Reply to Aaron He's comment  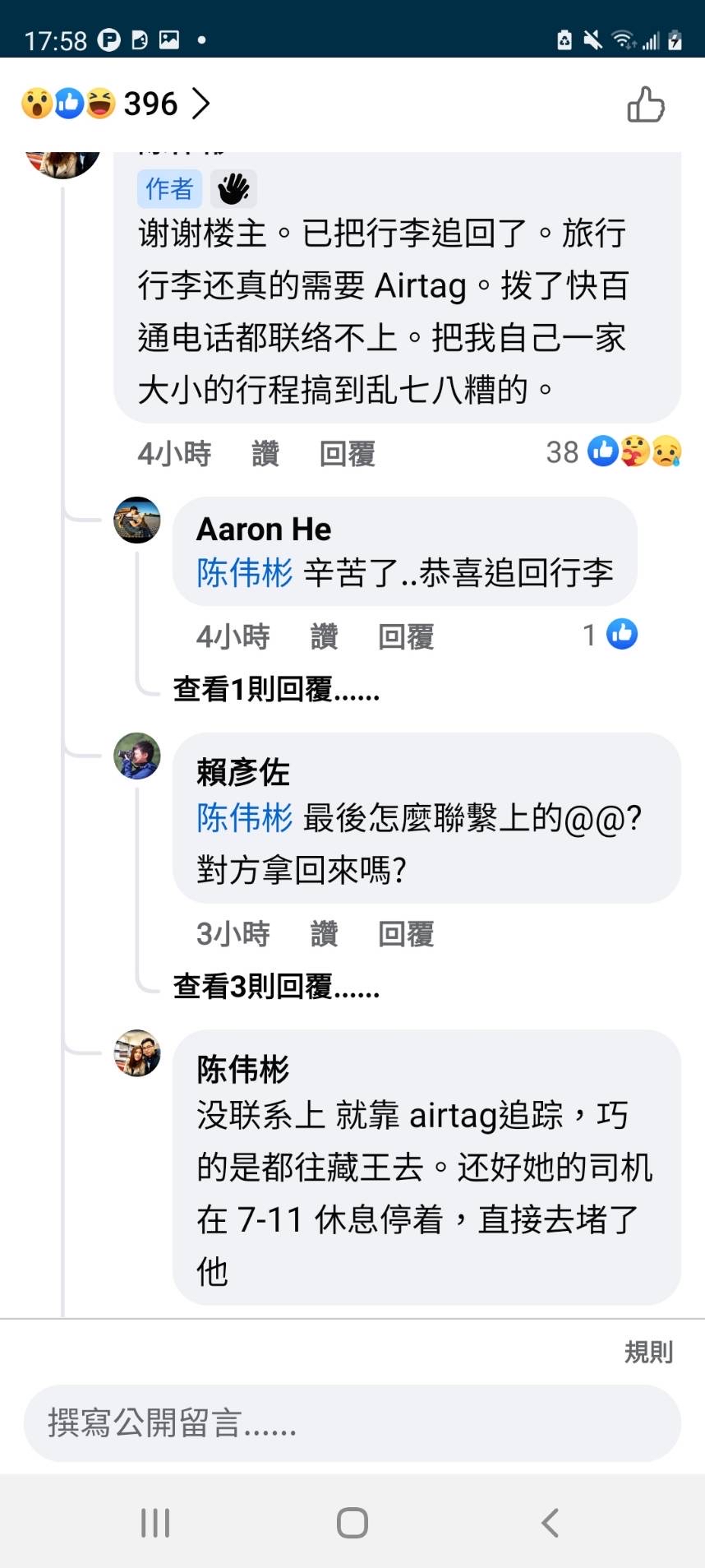[406, 636]
